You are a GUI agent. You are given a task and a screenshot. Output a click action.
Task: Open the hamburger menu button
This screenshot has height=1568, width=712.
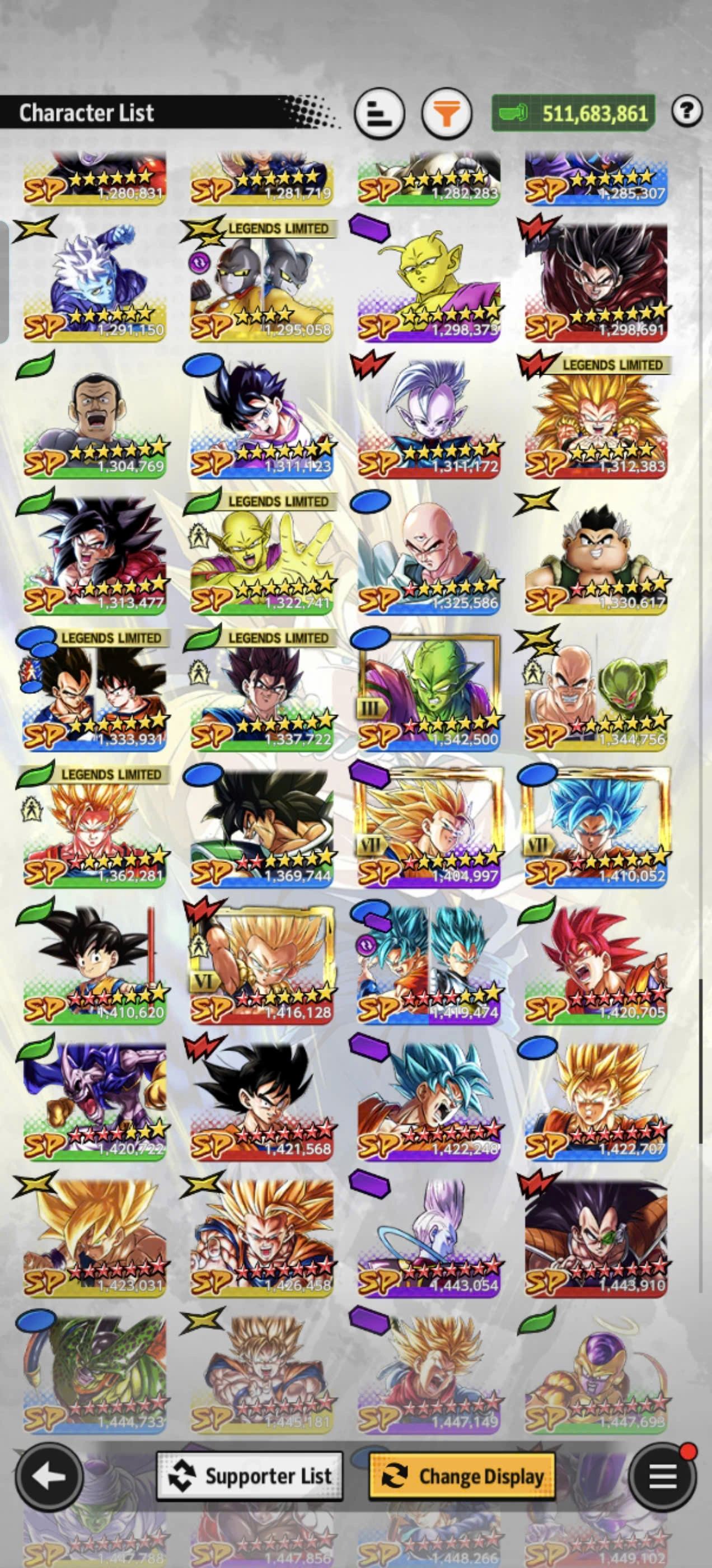pos(662,1476)
